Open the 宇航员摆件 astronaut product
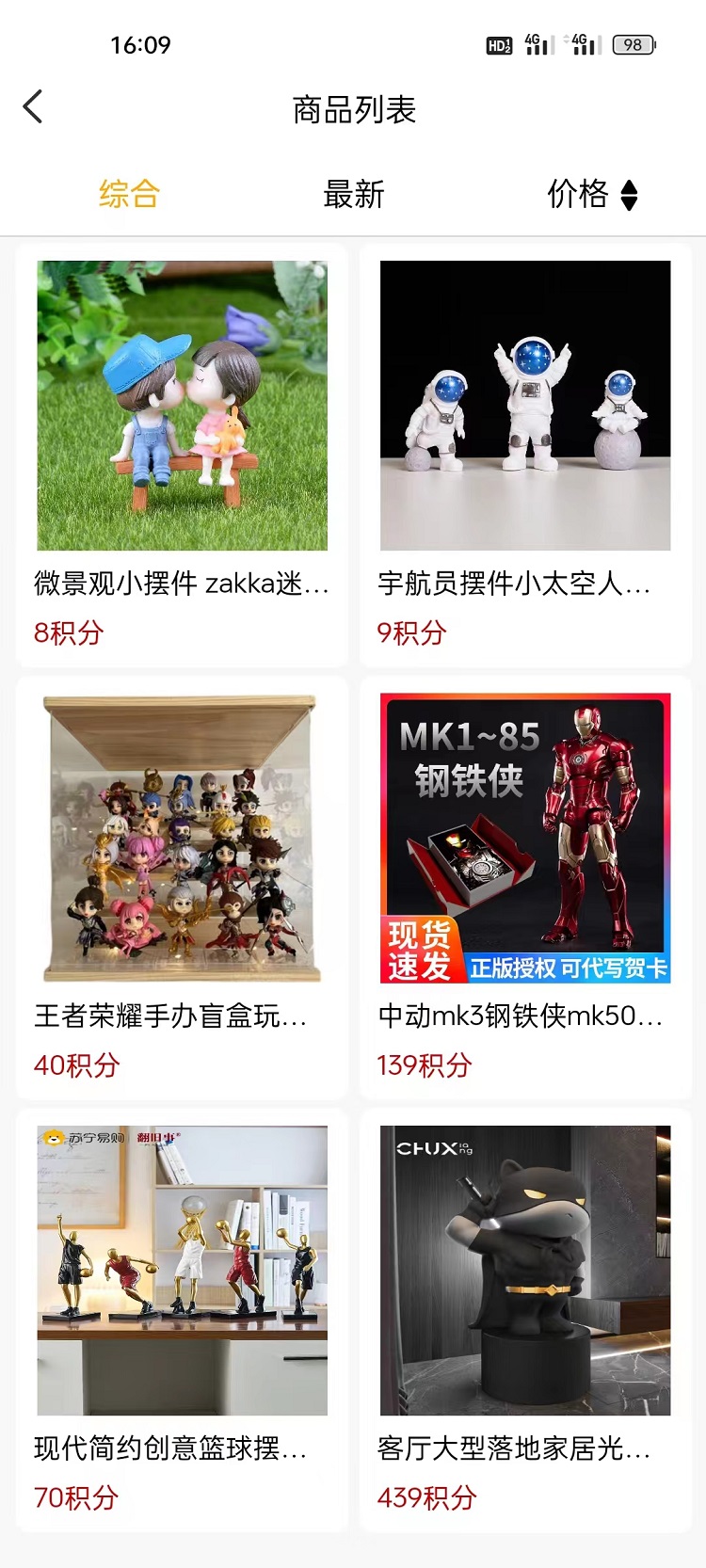This screenshot has width=706, height=1568. pos(524,407)
